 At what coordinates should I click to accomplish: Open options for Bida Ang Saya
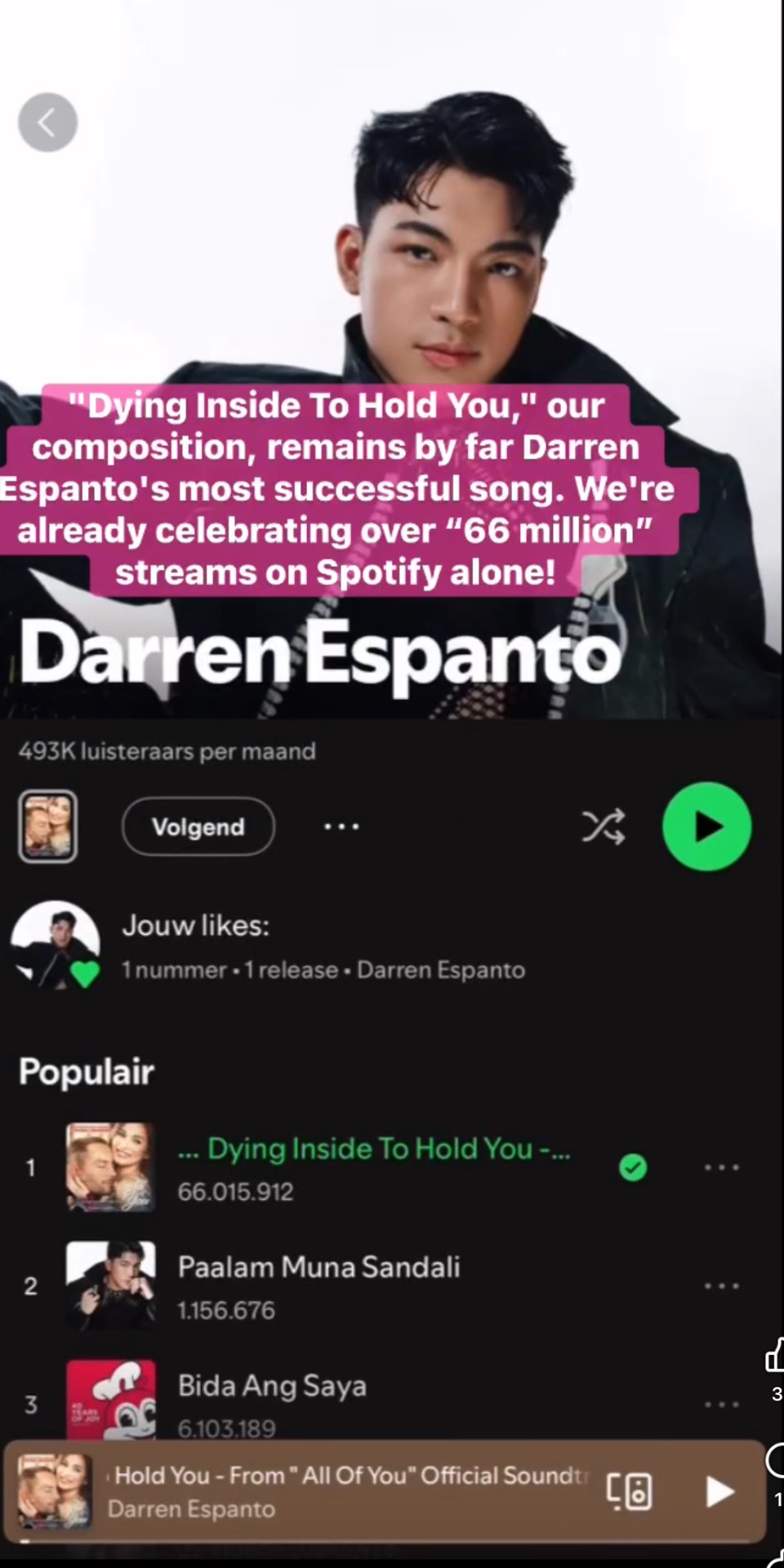(721, 1405)
